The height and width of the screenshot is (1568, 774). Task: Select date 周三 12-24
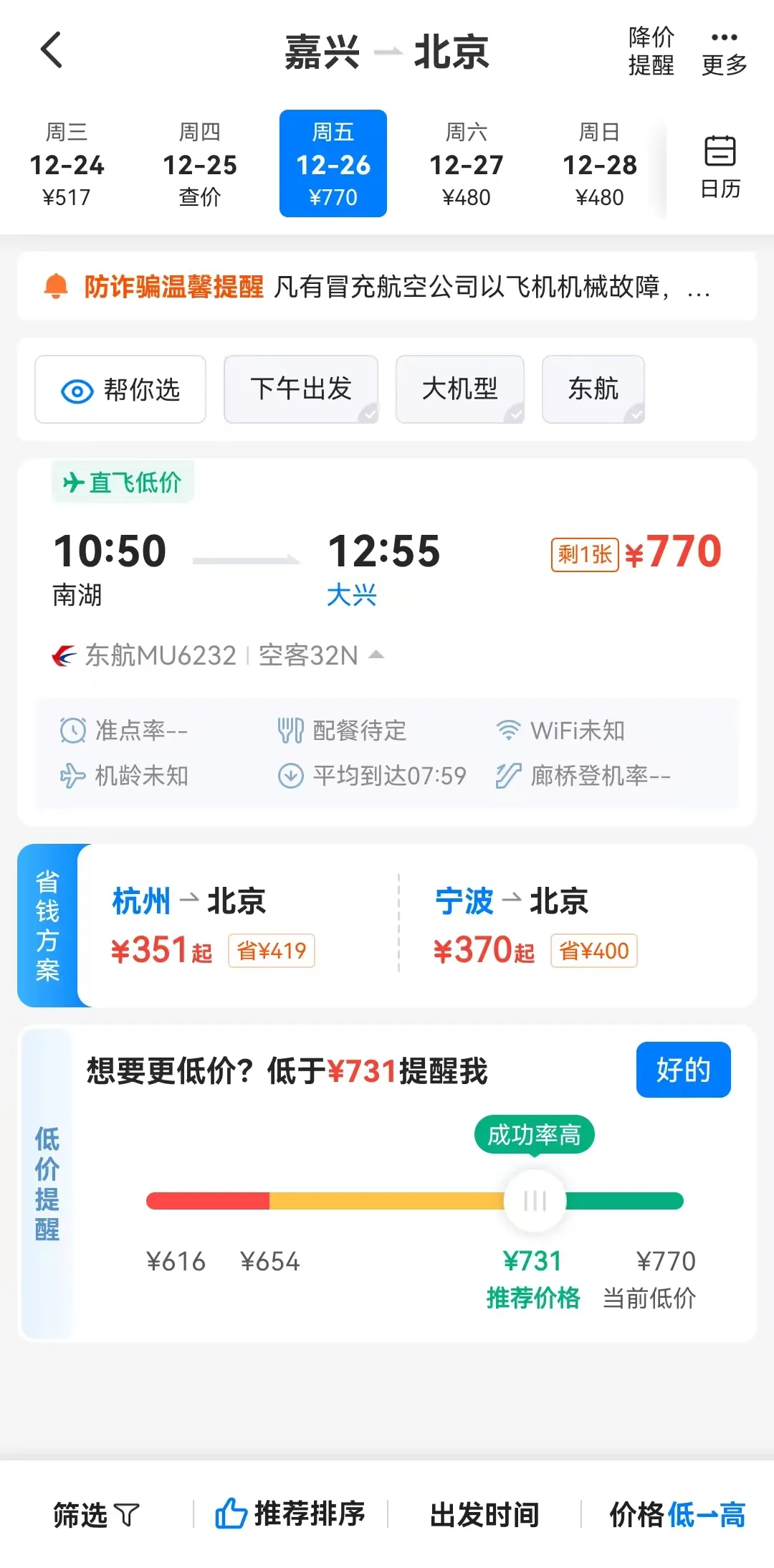coord(67,164)
